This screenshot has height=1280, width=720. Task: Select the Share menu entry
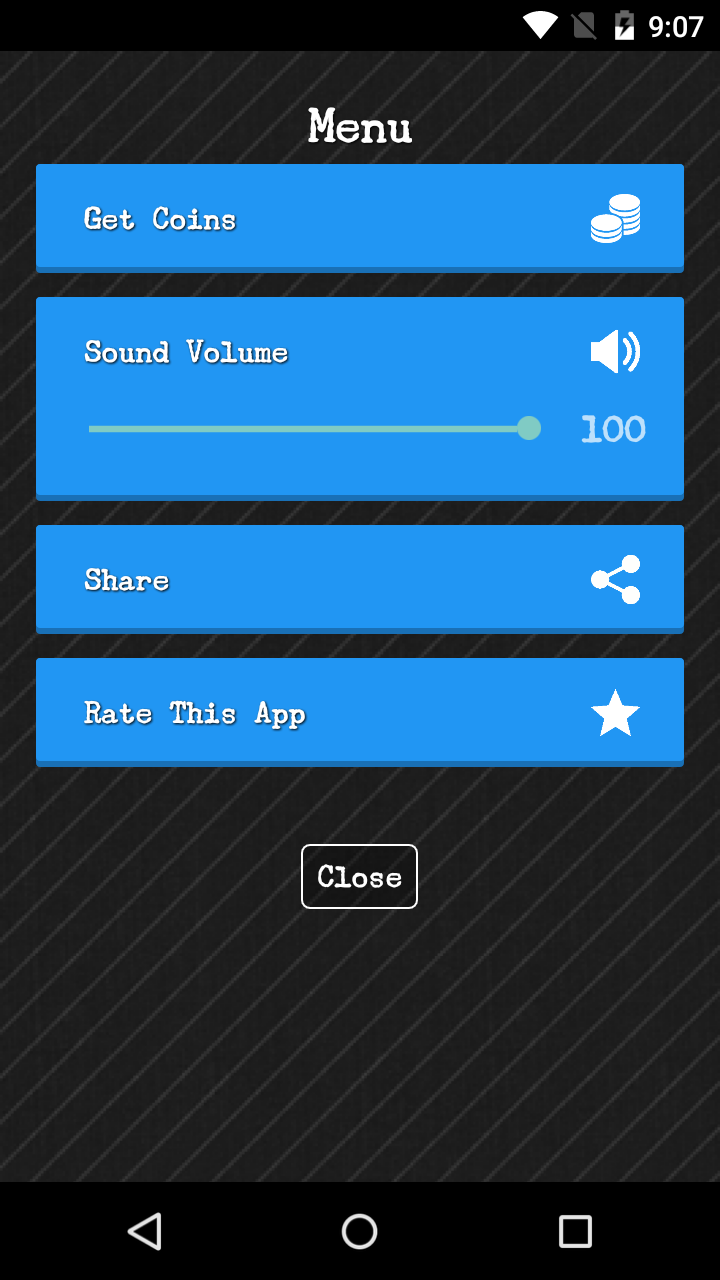pos(360,578)
